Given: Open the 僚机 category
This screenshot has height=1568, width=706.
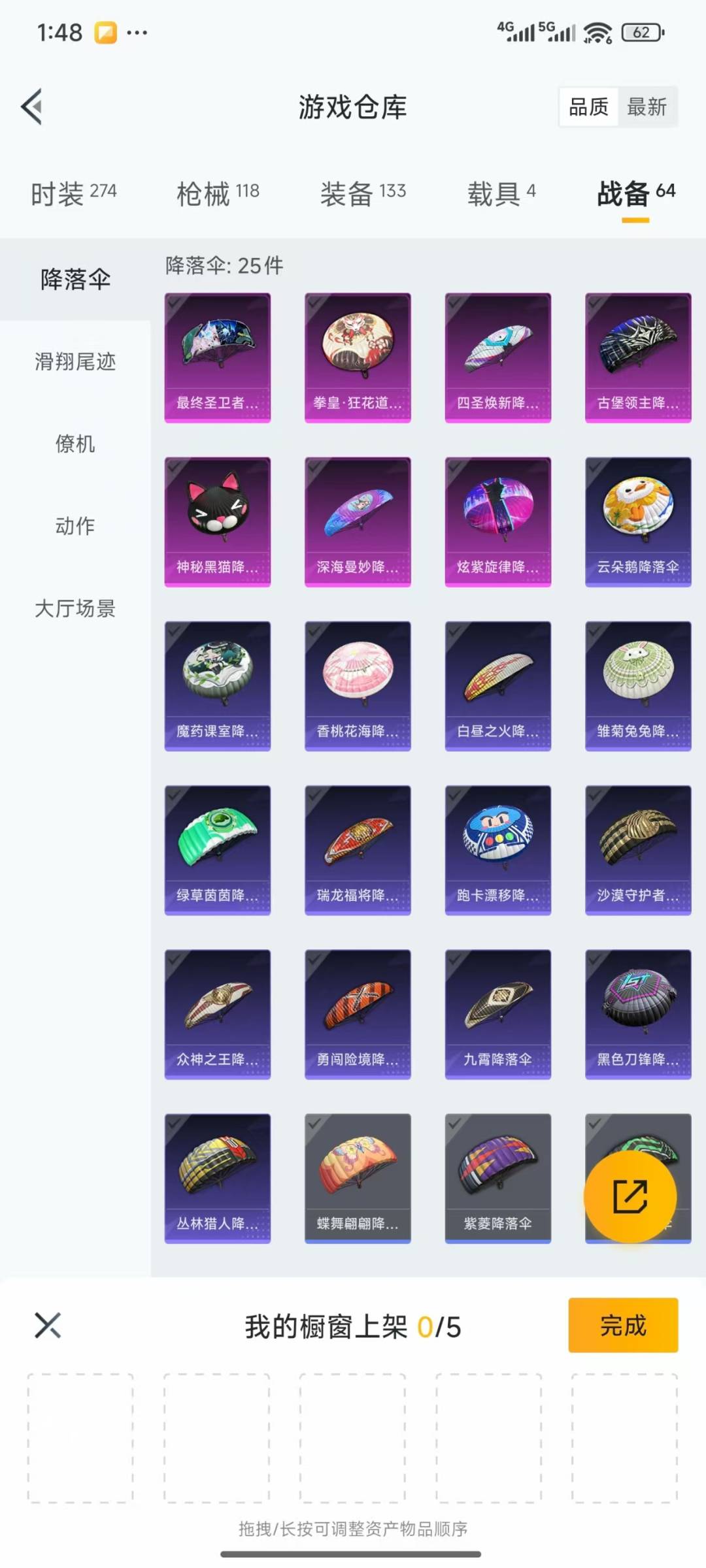Looking at the screenshot, I should (x=75, y=444).
